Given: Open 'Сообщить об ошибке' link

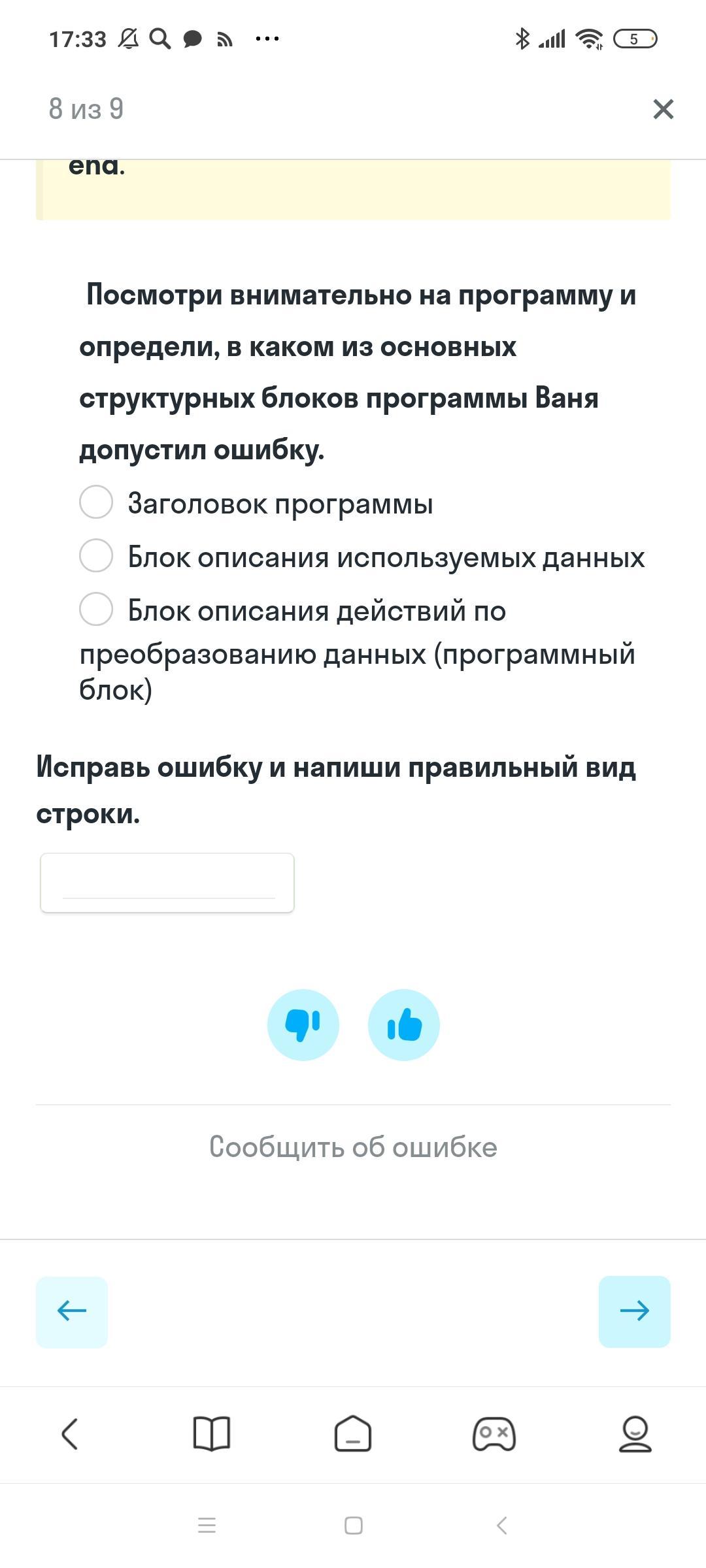Looking at the screenshot, I should click(x=353, y=1147).
